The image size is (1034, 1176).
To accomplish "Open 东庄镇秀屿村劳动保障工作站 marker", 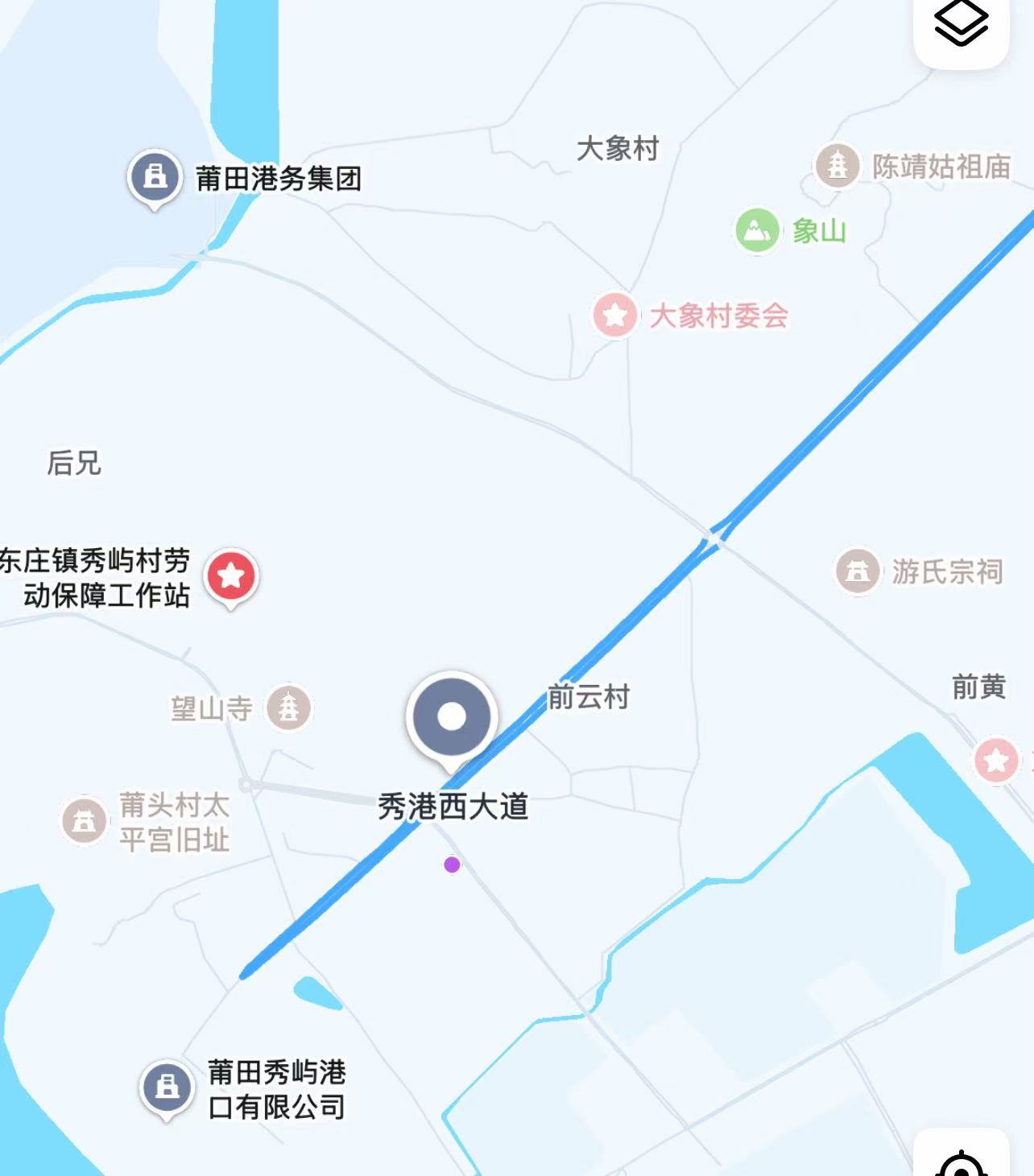I will pyautogui.click(x=231, y=576).
